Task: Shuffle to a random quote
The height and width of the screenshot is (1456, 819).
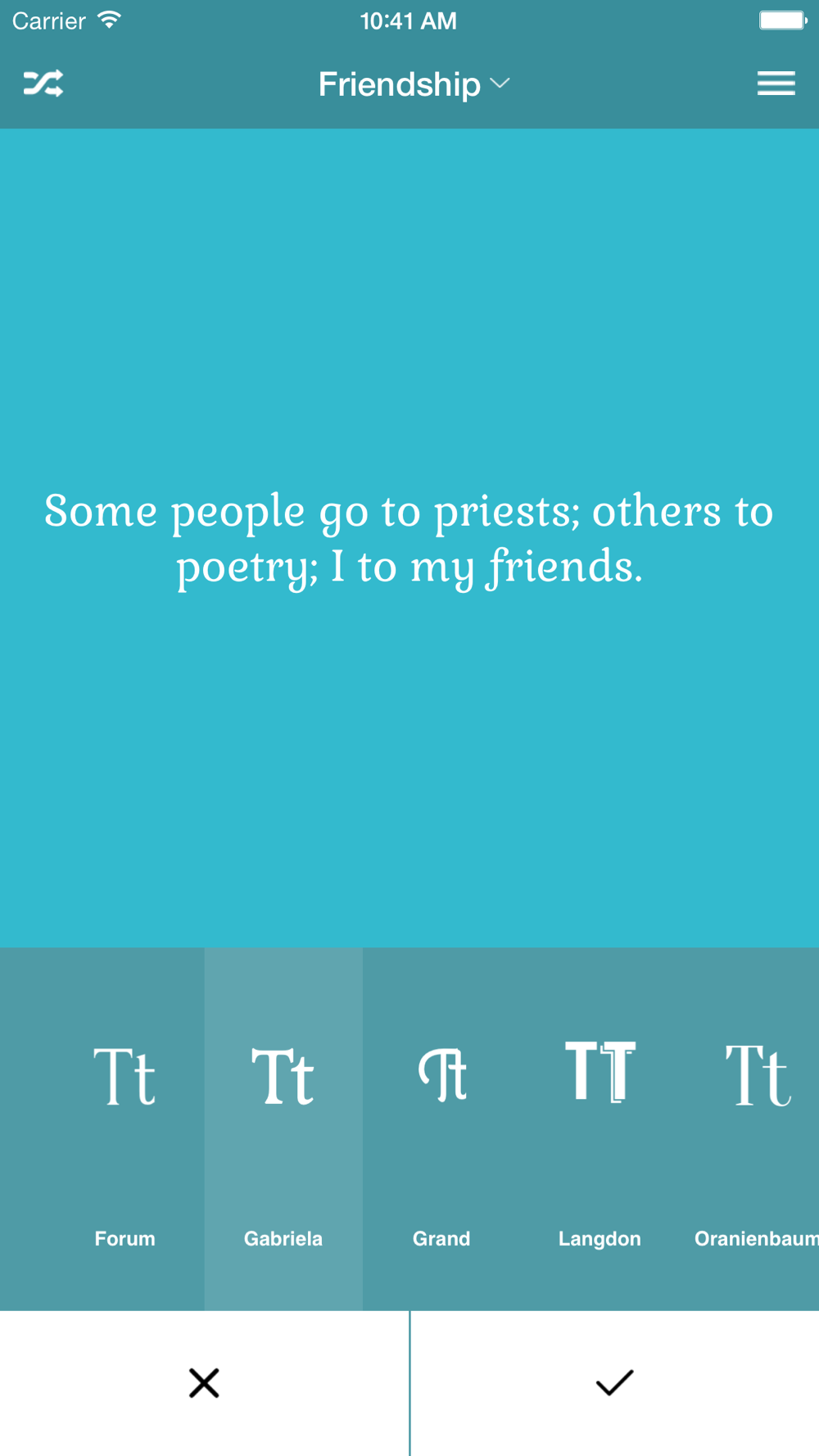Action: pyautogui.click(x=43, y=84)
